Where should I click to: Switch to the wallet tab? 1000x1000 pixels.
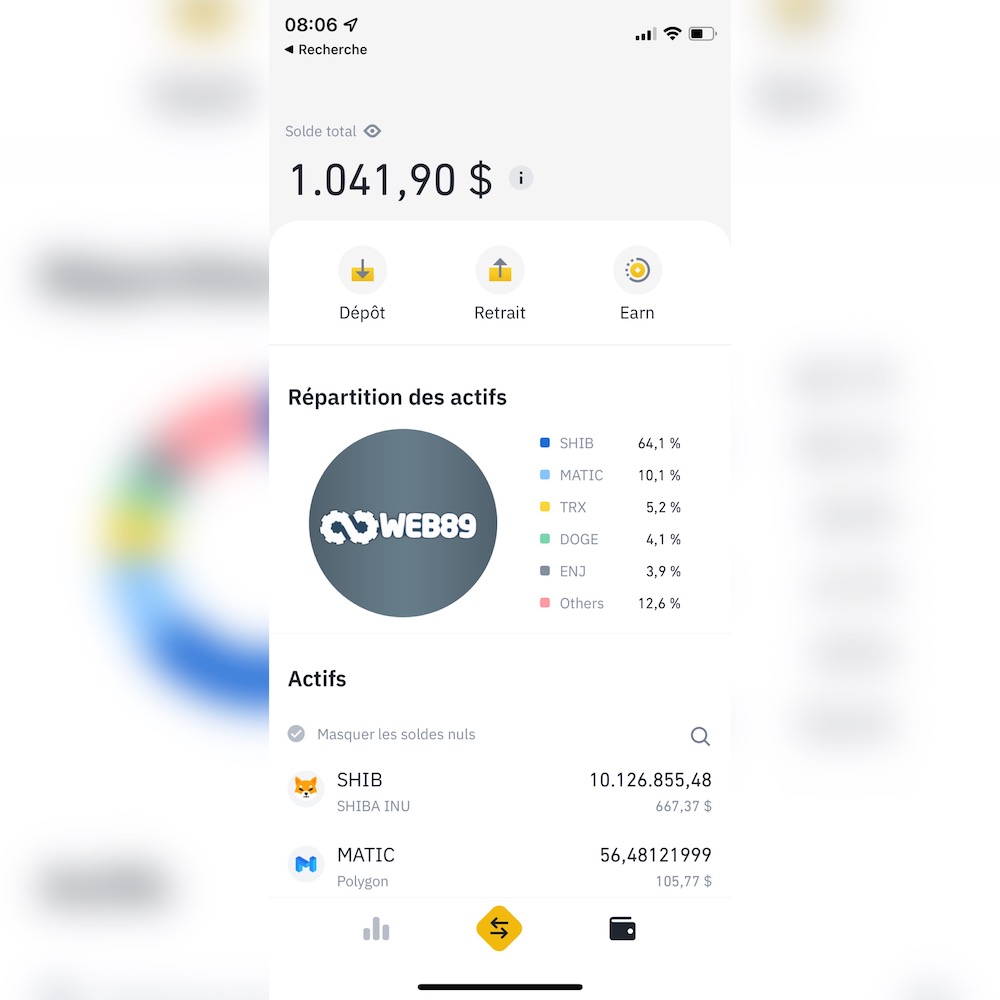point(622,929)
